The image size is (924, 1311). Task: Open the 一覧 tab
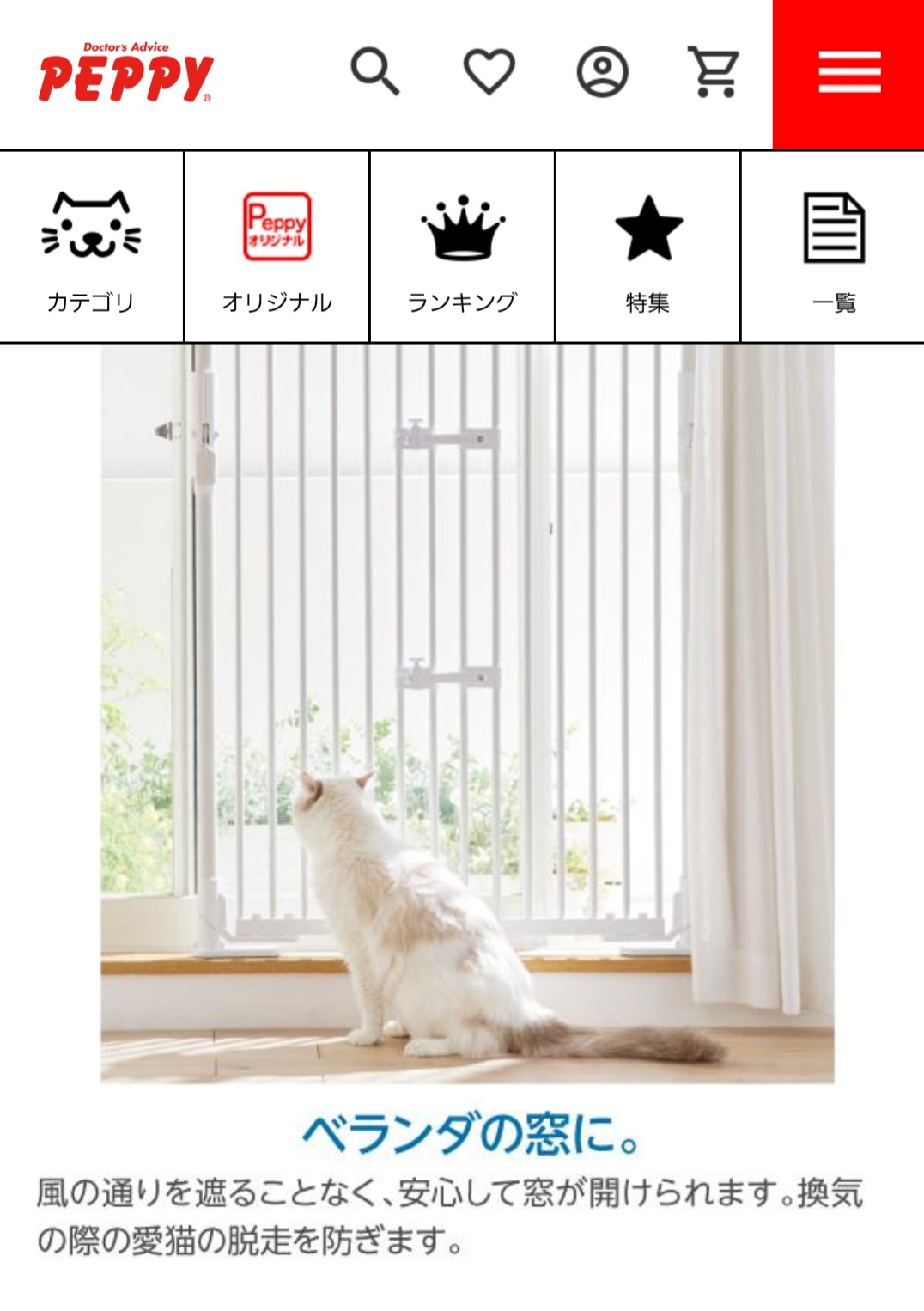tap(833, 247)
